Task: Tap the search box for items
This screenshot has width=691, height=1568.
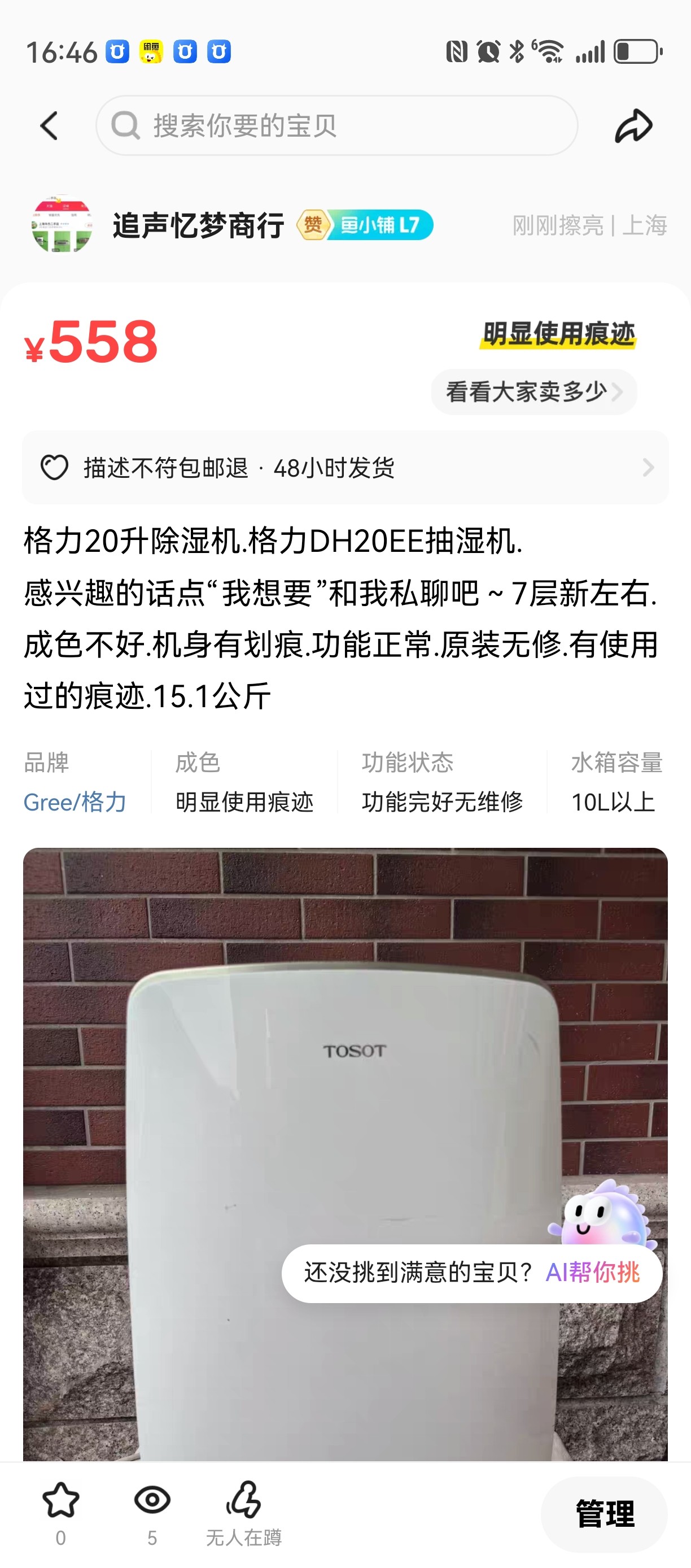Action: (336, 125)
